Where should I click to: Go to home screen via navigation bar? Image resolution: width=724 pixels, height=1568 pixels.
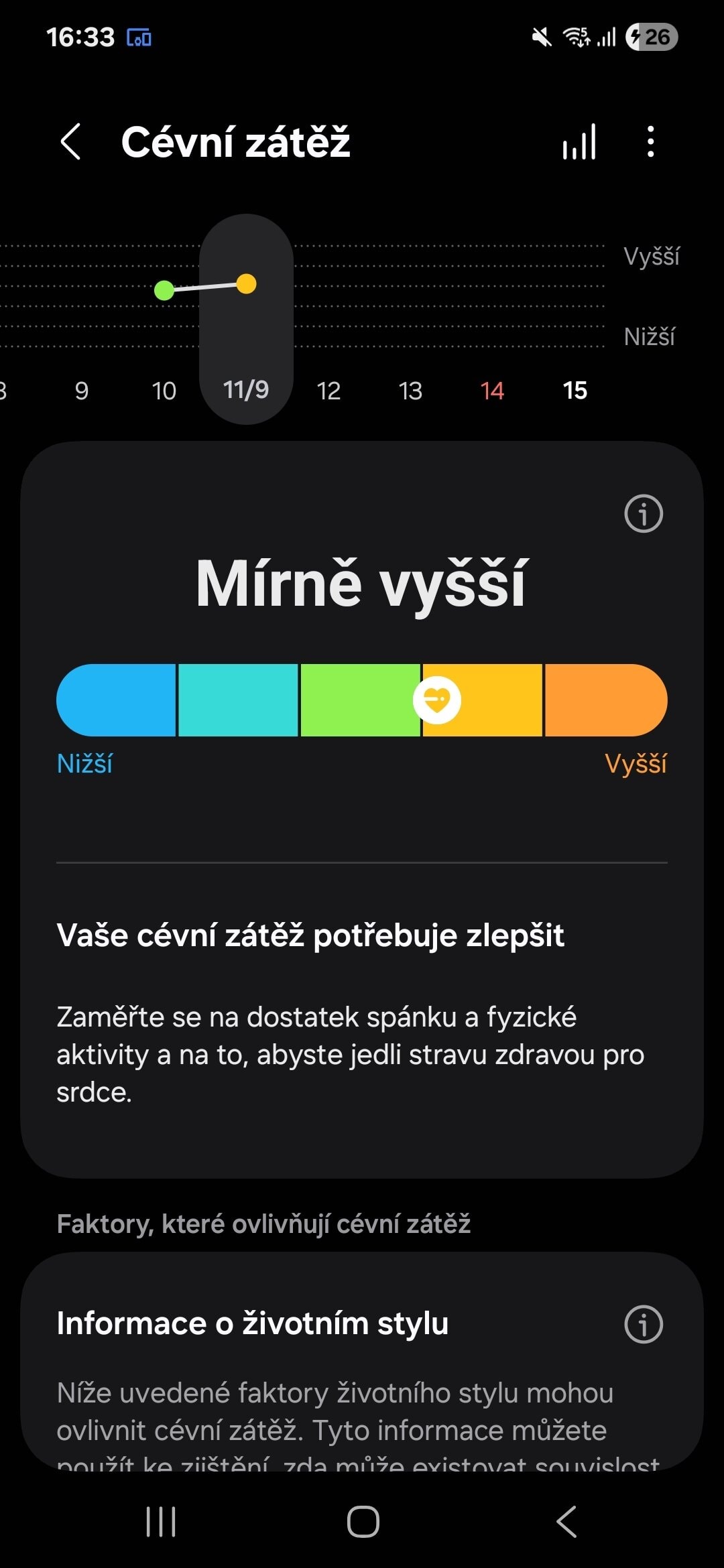pos(363,1522)
